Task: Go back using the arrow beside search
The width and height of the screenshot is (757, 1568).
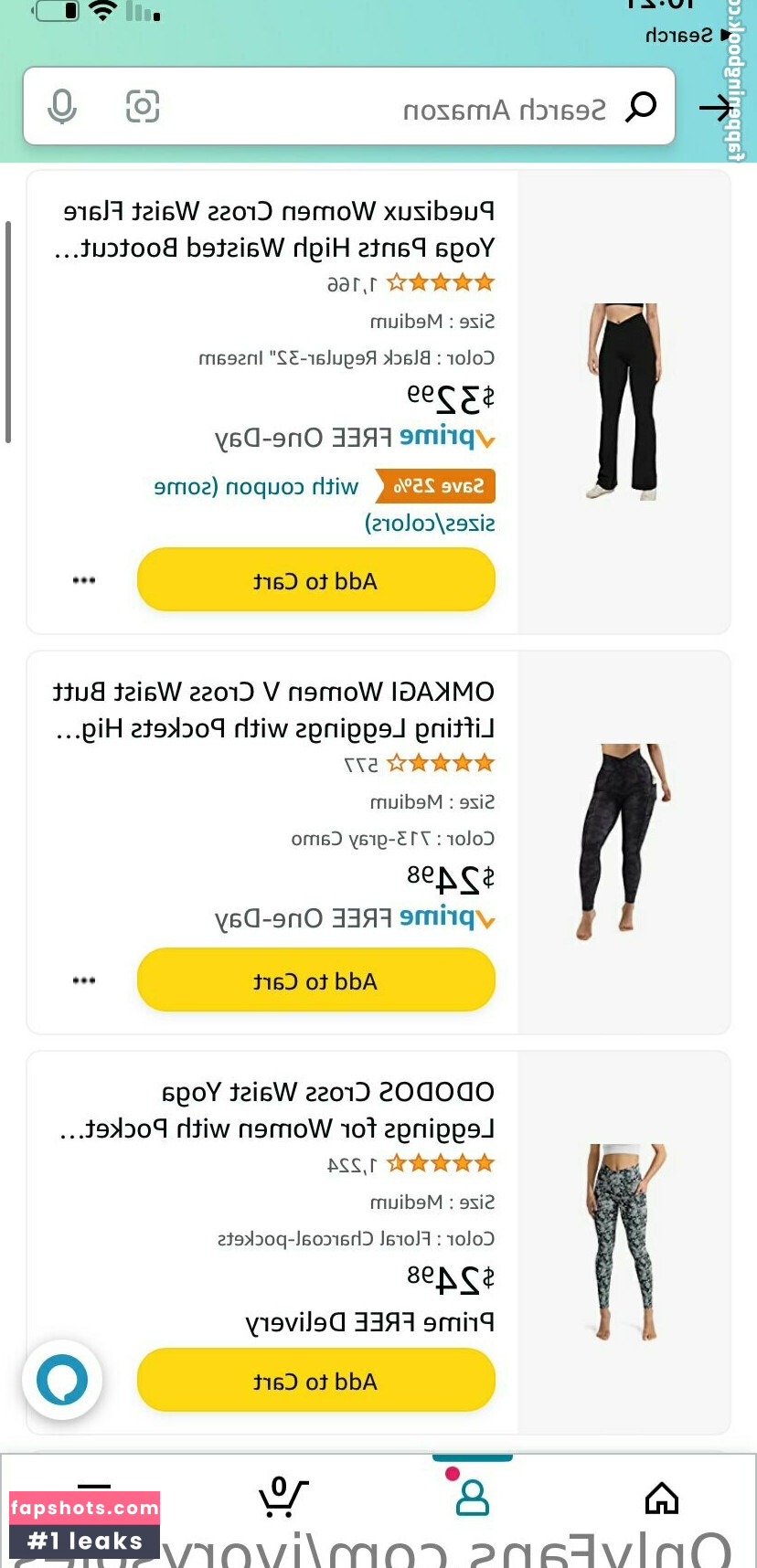Action: tap(717, 109)
